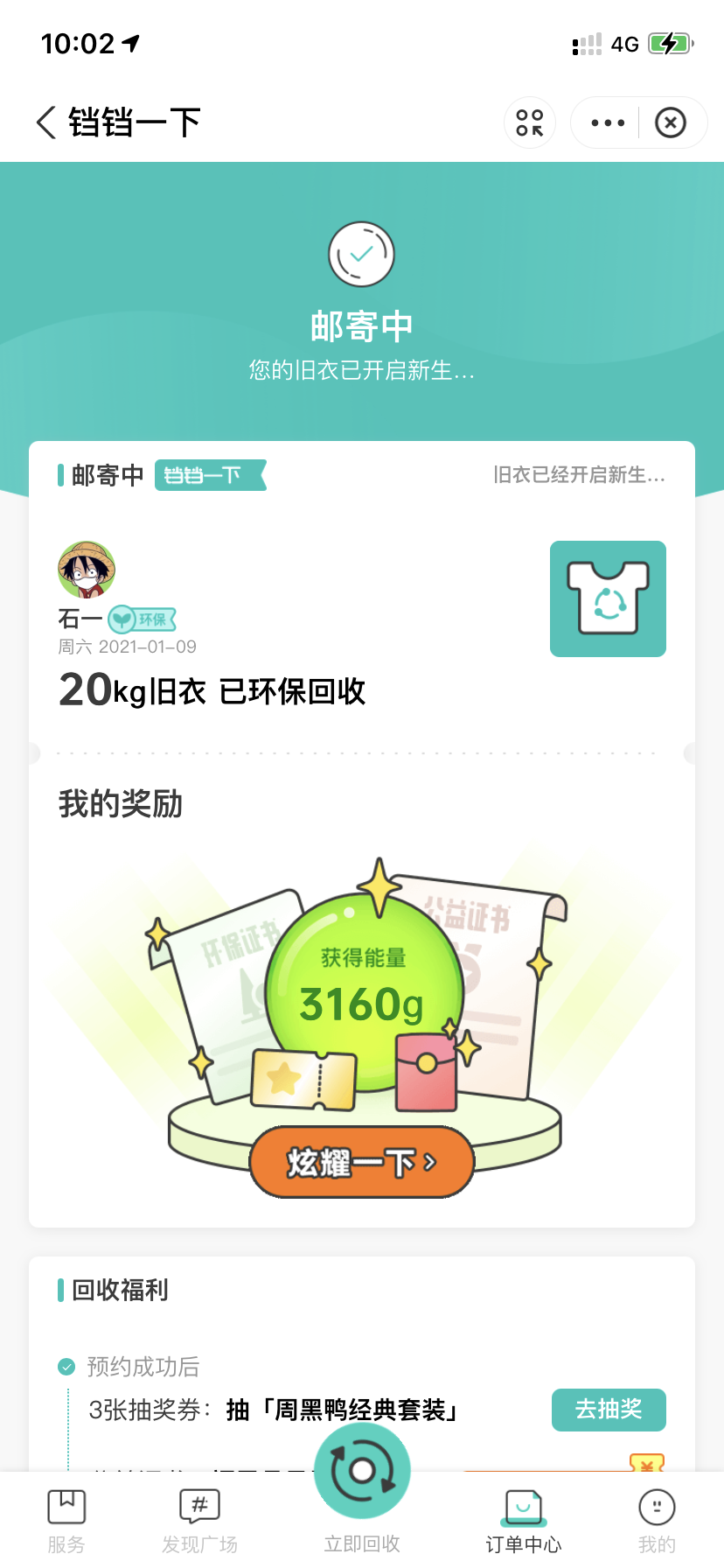Close the mini program
The image size is (724, 1568).
tap(671, 122)
